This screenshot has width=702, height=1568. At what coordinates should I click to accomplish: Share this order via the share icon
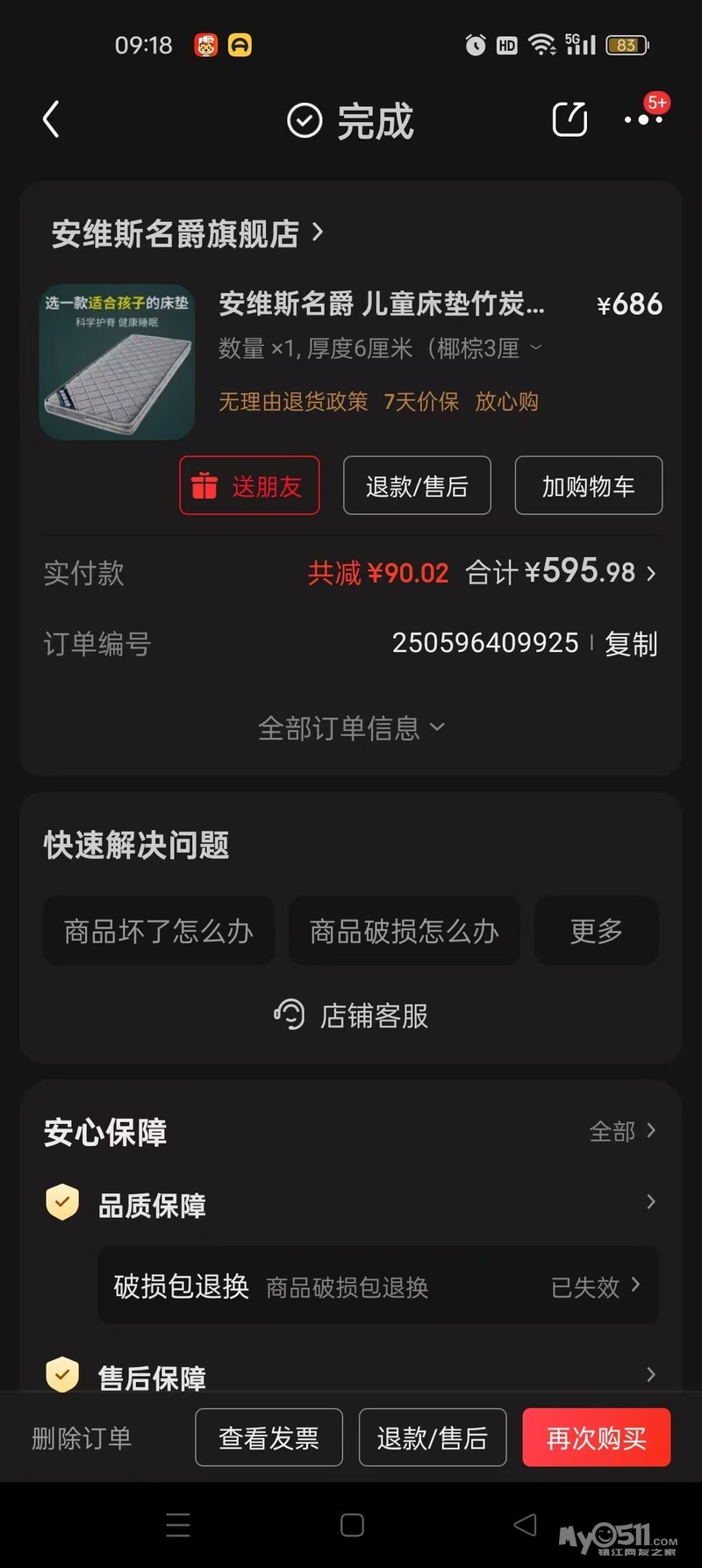click(x=569, y=119)
